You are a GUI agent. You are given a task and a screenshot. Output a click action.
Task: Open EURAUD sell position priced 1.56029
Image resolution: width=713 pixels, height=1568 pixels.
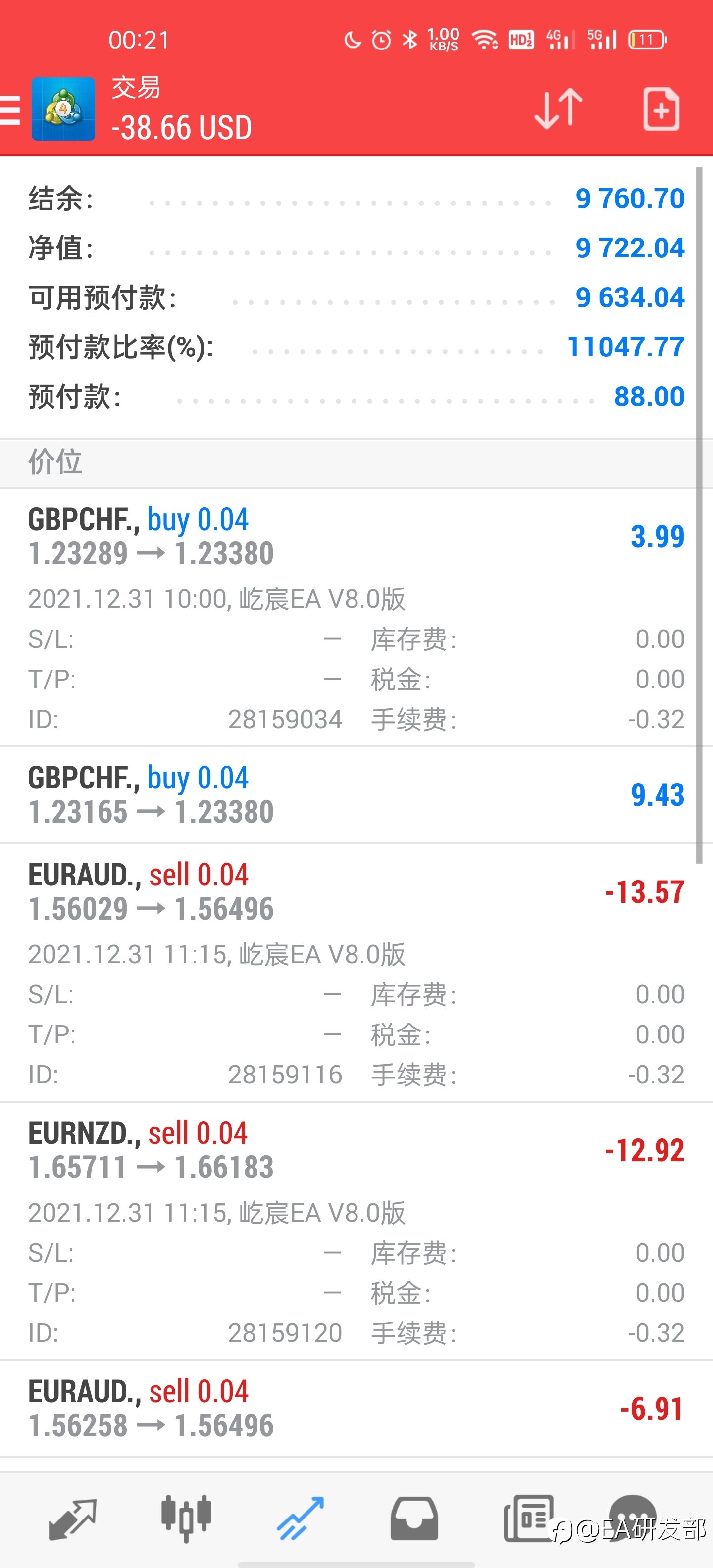coord(356,973)
